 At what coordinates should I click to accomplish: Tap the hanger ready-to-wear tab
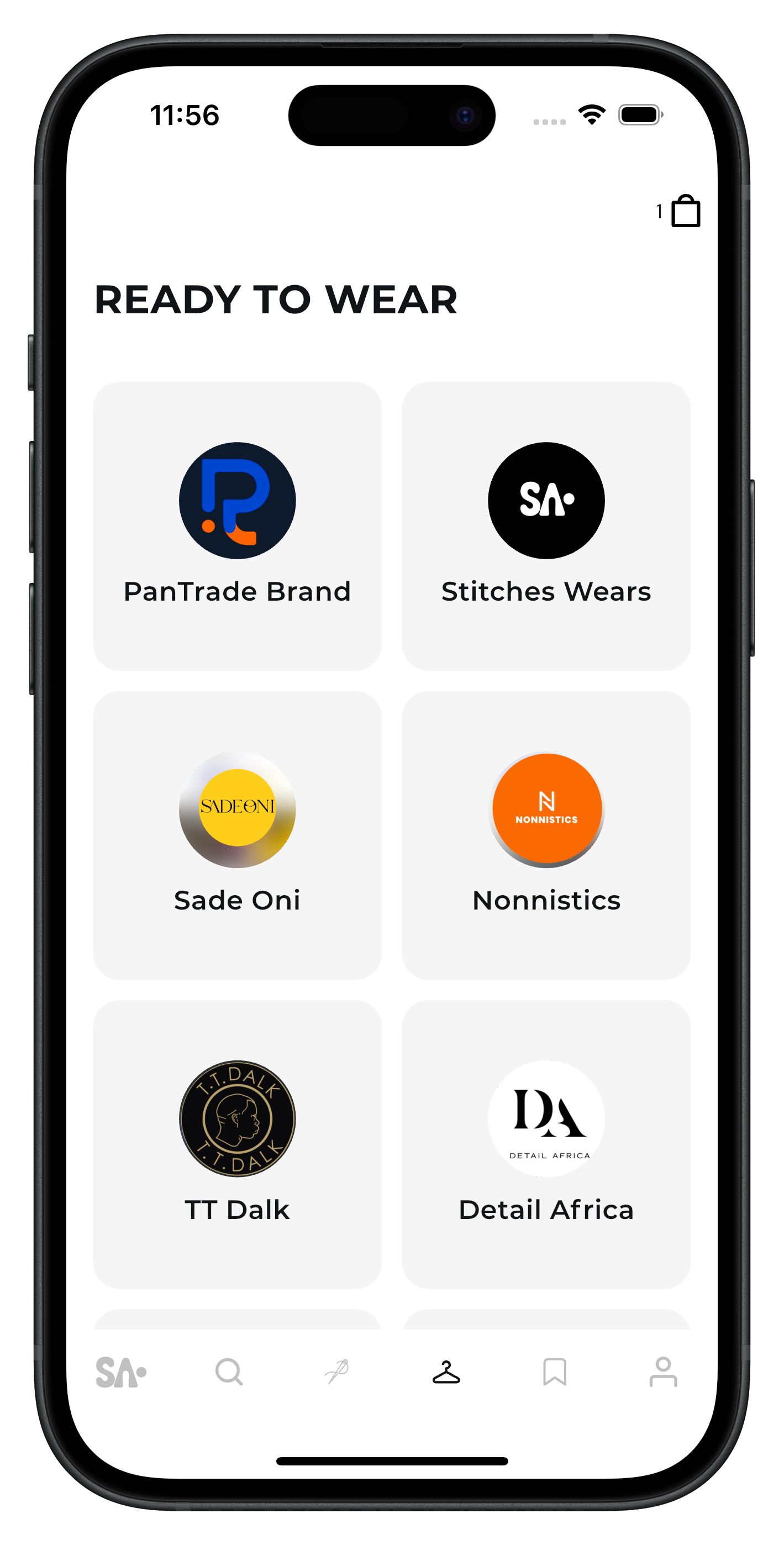446,1372
